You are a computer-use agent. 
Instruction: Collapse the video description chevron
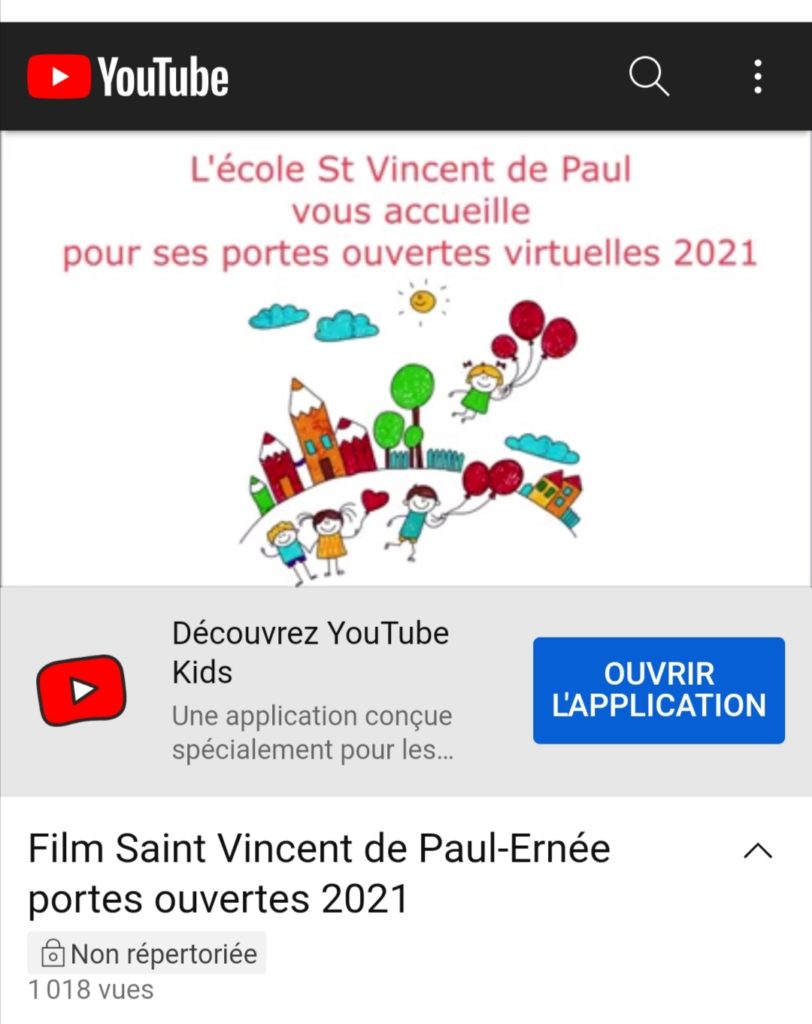(758, 851)
